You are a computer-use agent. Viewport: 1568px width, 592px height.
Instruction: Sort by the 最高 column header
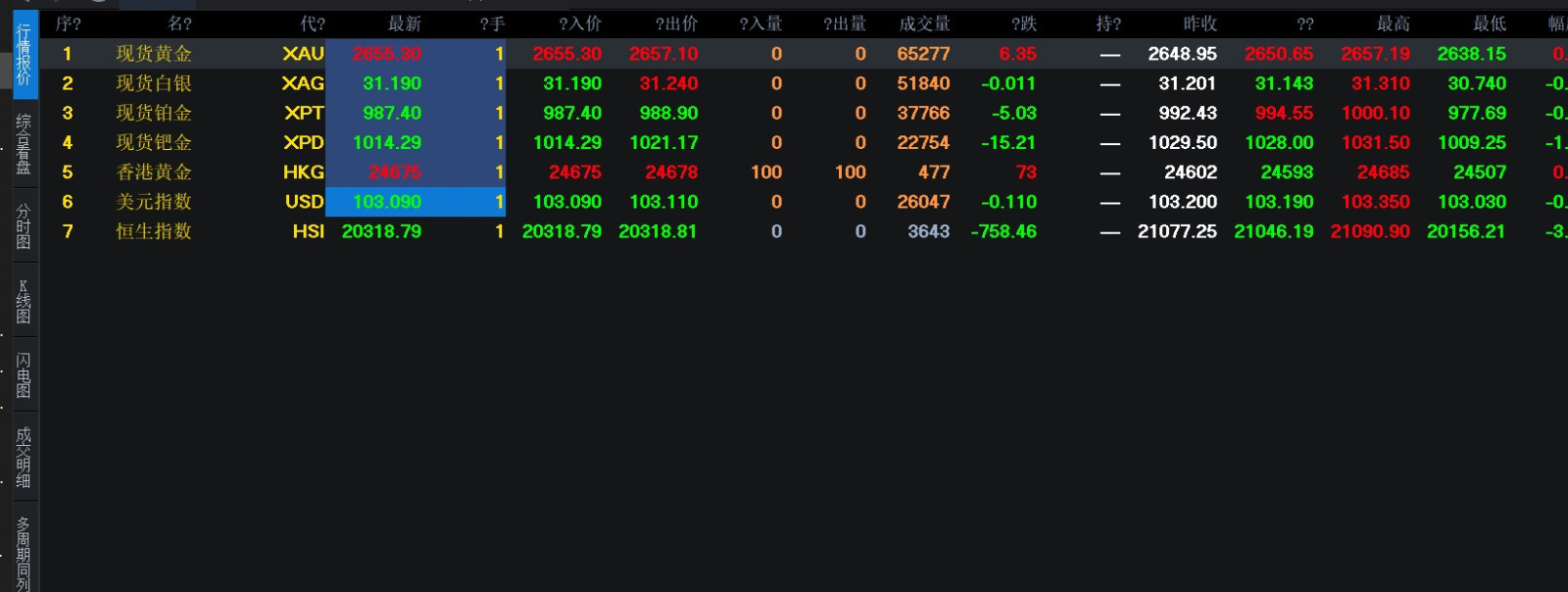click(x=1392, y=24)
